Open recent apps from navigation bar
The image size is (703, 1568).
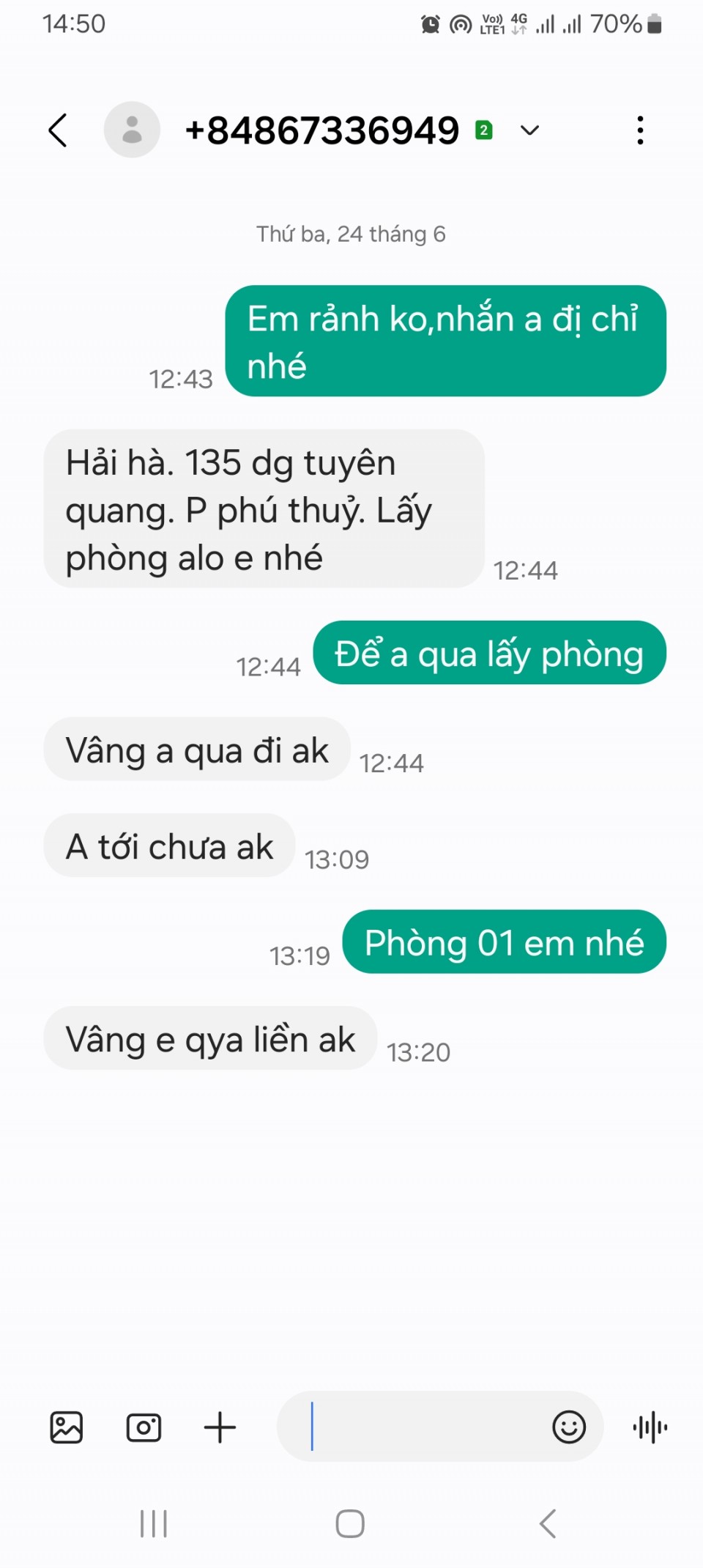154,1524
